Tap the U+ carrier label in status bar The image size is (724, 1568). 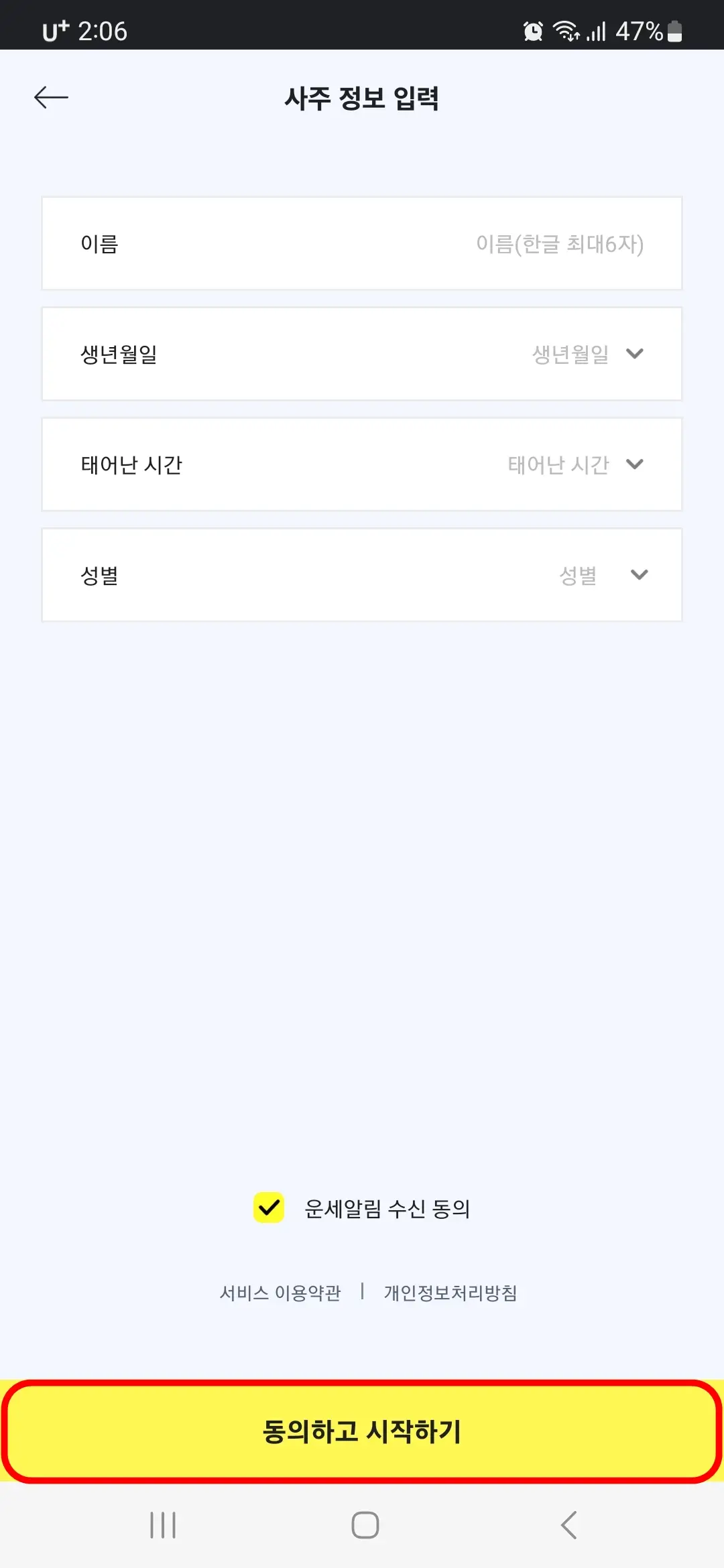pyautogui.click(x=55, y=31)
